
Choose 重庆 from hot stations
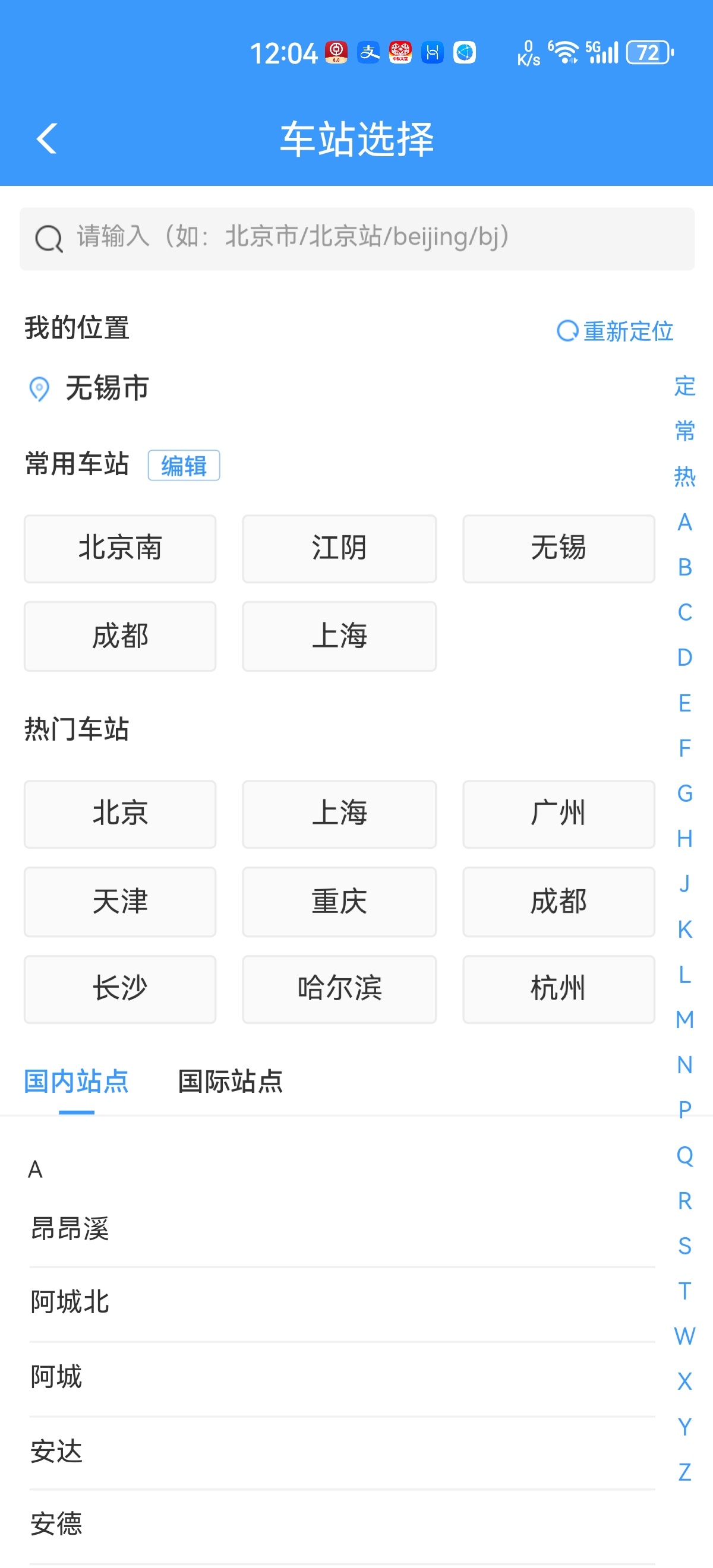tap(339, 902)
